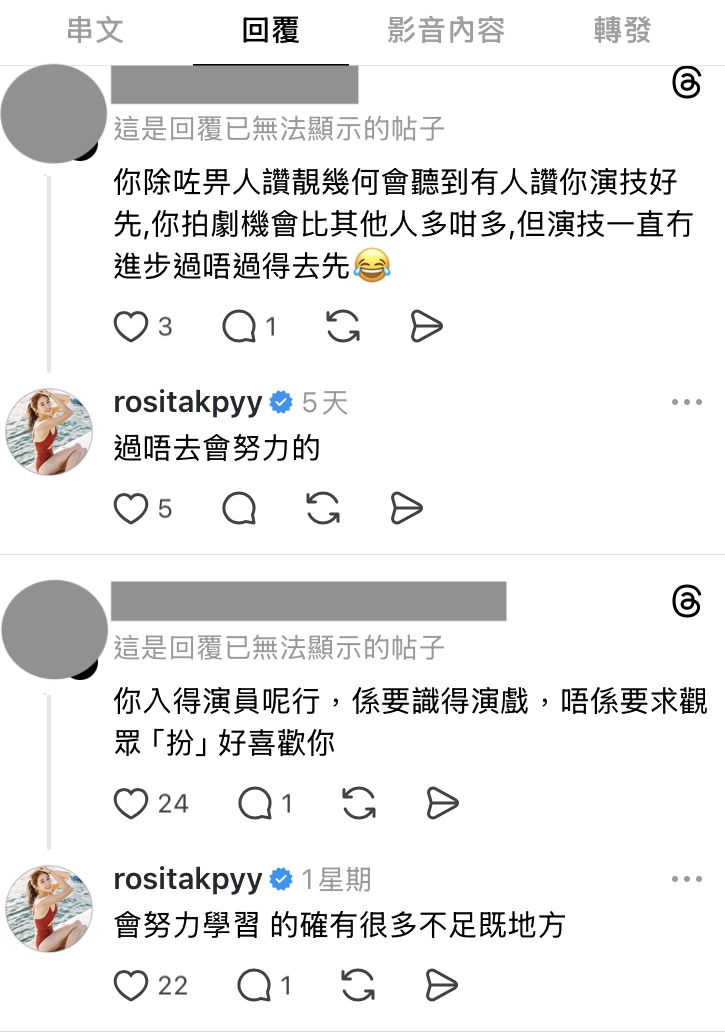This screenshot has width=725, height=1035.
Task: Switch to the 串文 tab
Action: 95,32
